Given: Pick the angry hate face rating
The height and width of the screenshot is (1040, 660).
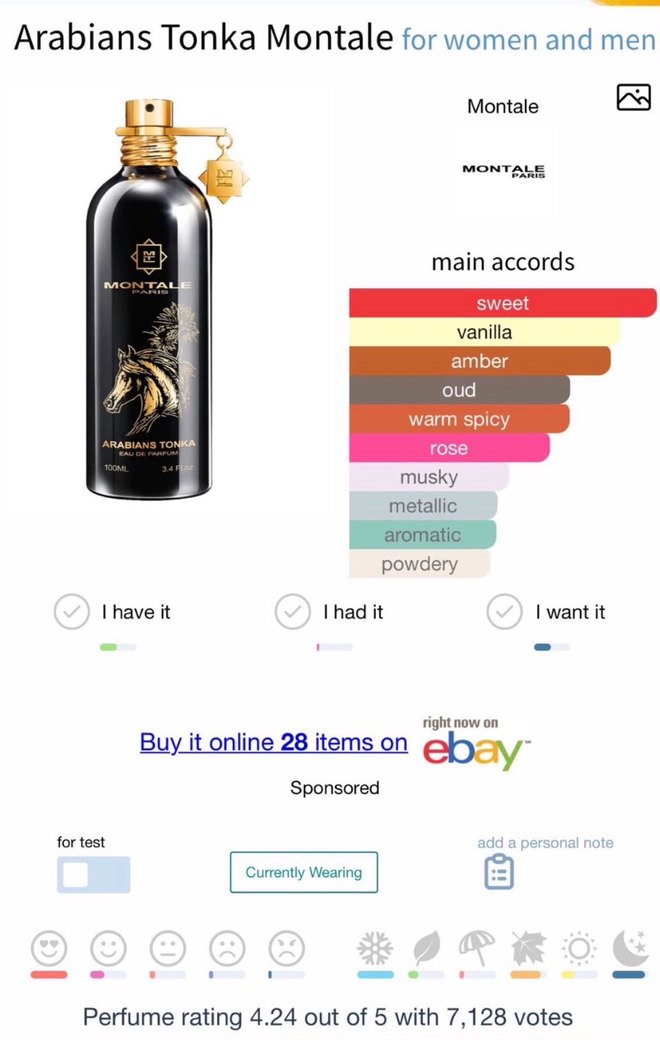Looking at the screenshot, I should tap(286, 945).
